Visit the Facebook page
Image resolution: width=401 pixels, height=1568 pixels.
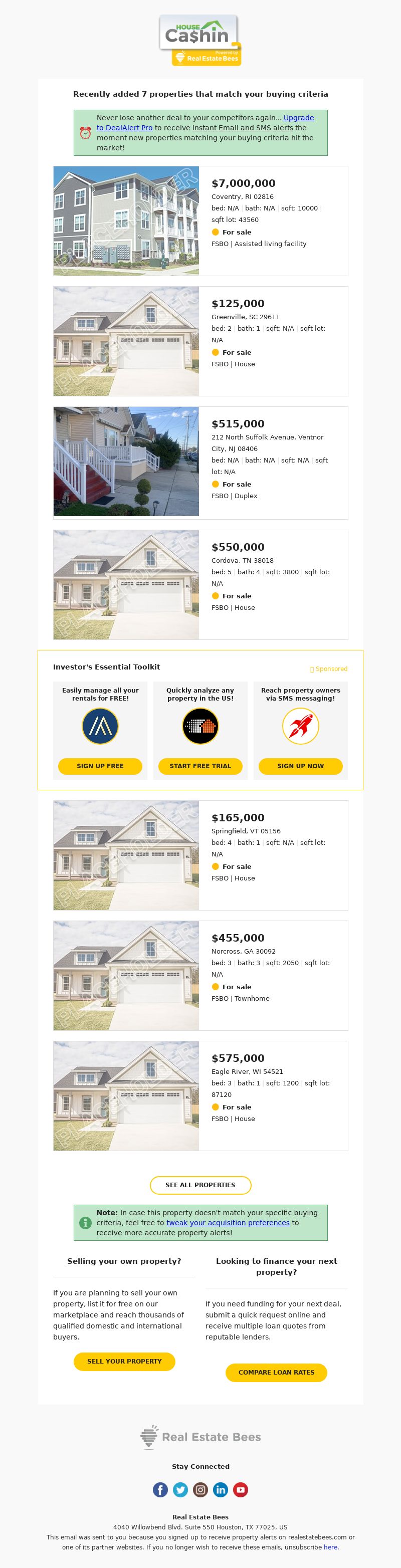(160, 1489)
